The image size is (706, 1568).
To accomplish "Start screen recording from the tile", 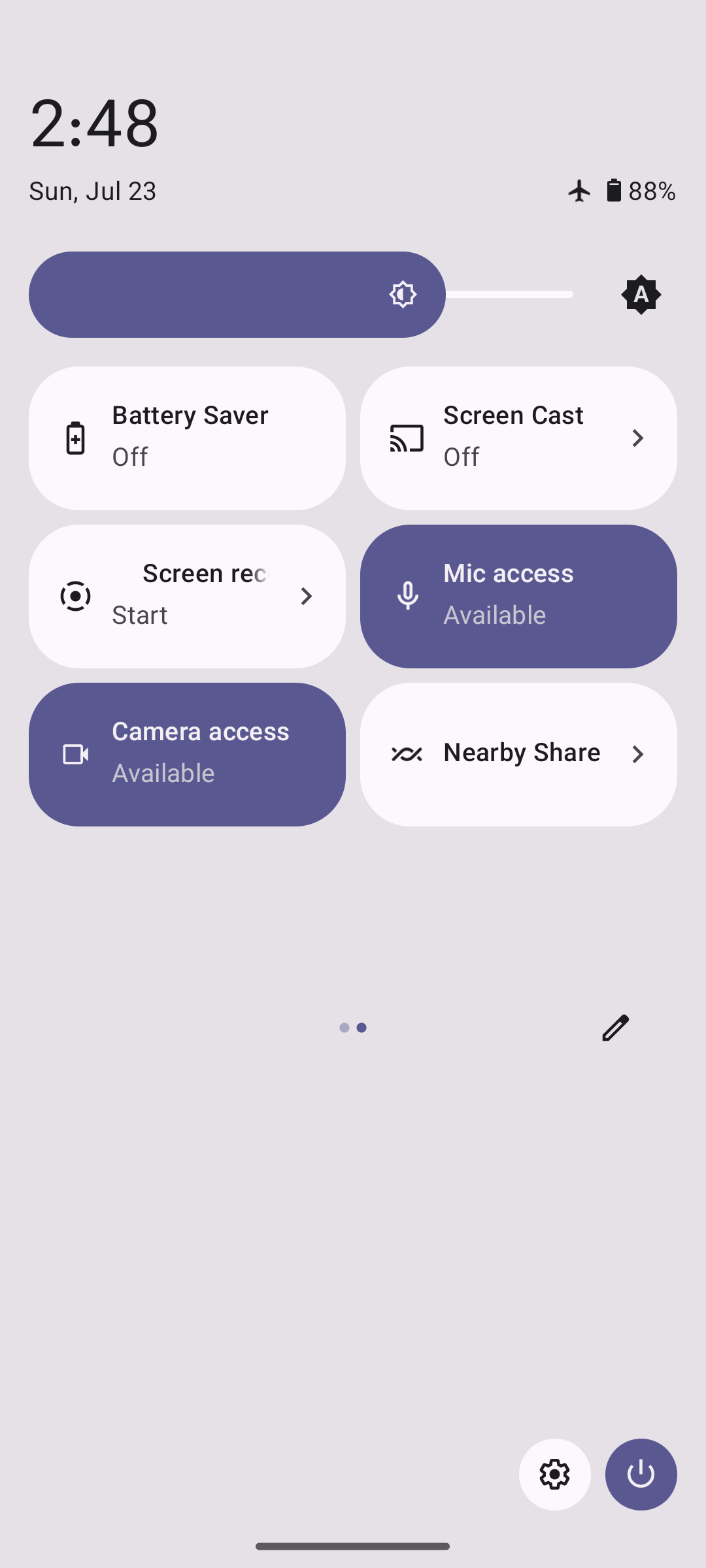I will pyautogui.click(x=187, y=596).
